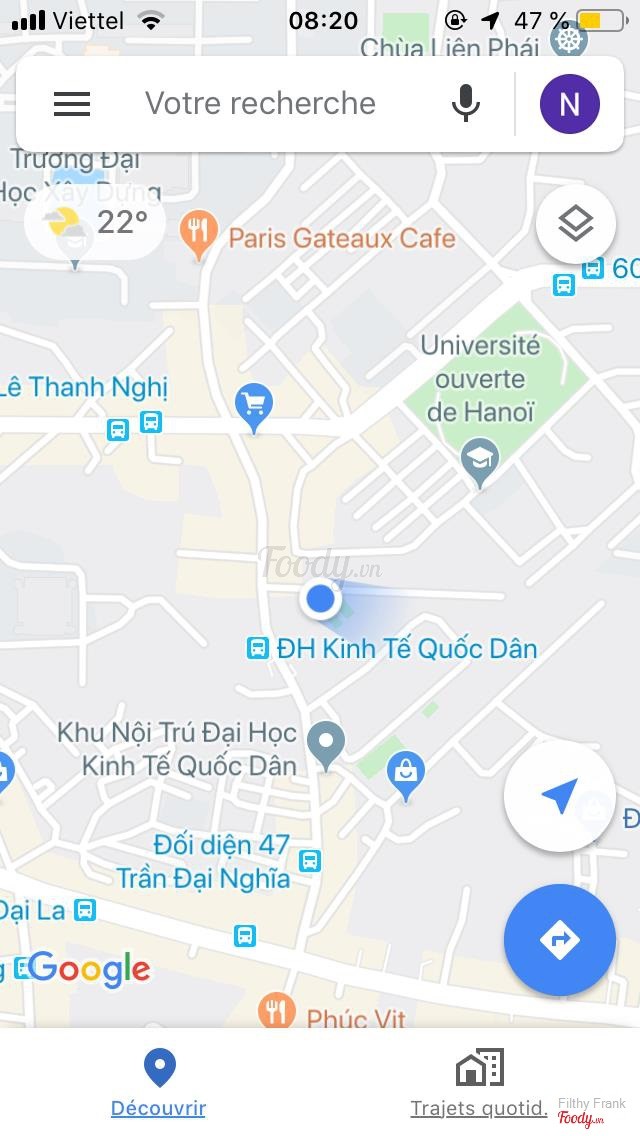Start voice search with the microphone

coord(465,103)
